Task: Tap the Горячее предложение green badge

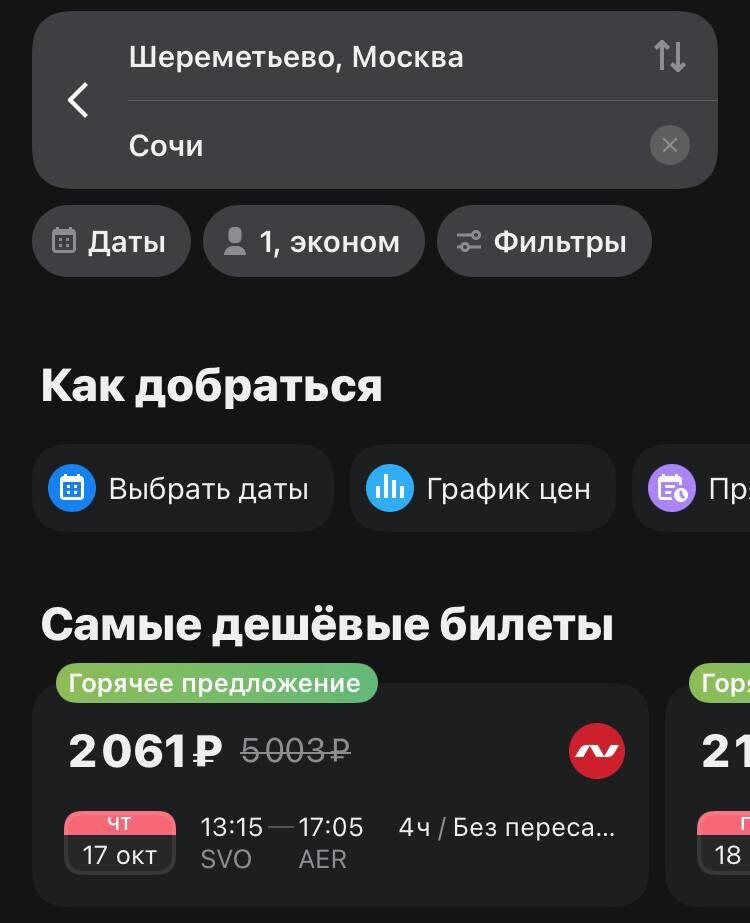Action: (215, 683)
